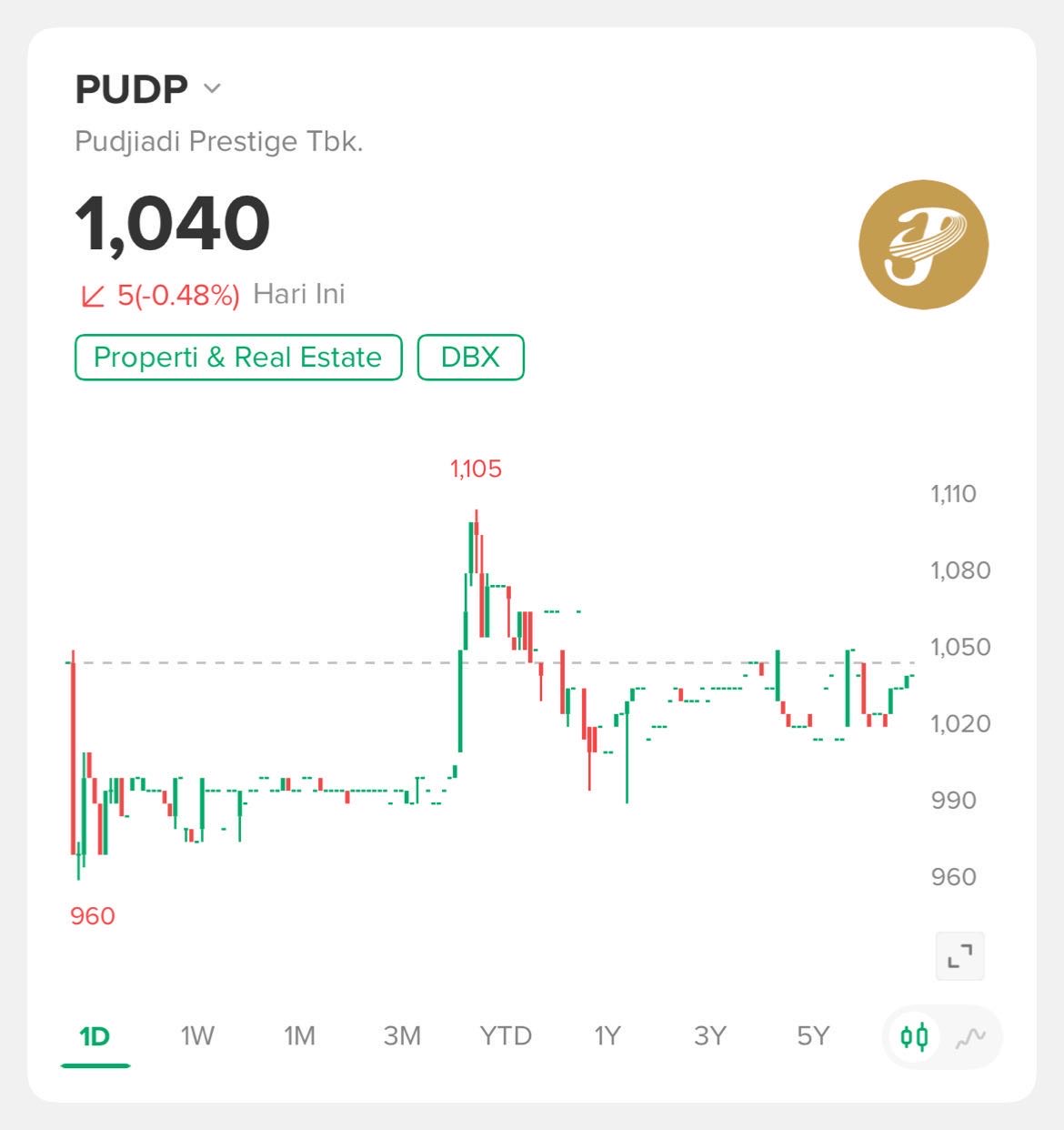Select the 1Y time range
Viewport: 1064px width, 1130px height.
pyautogui.click(x=607, y=1036)
